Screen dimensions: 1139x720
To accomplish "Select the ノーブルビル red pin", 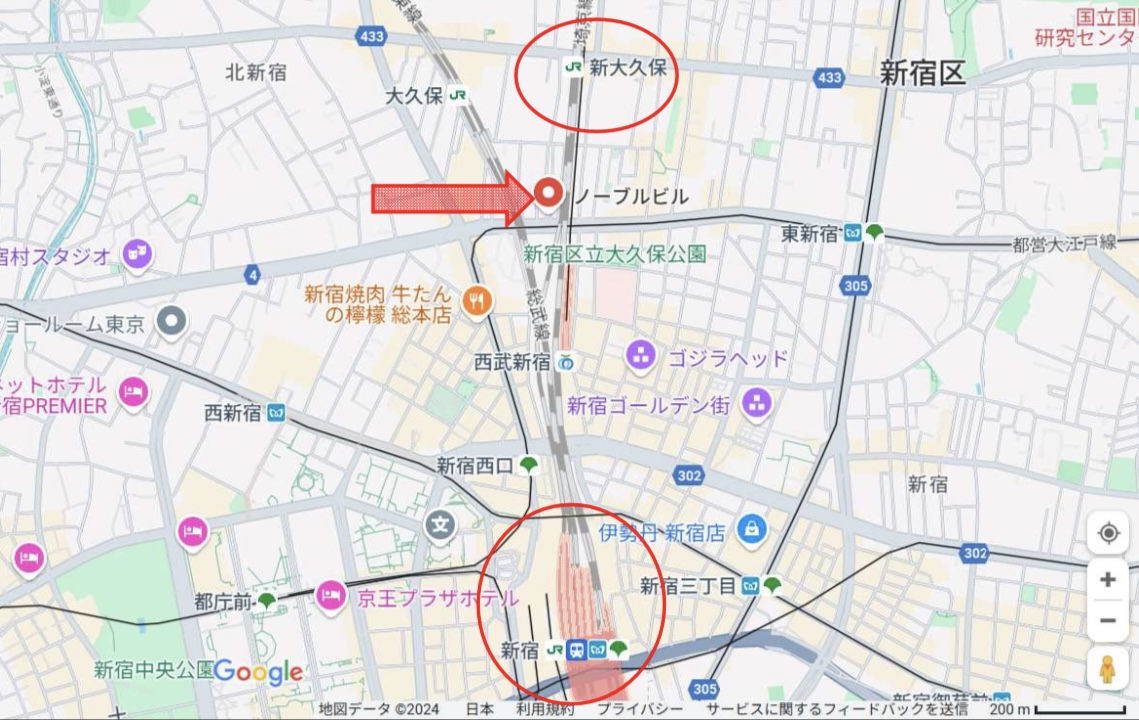I will click(x=548, y=192).
